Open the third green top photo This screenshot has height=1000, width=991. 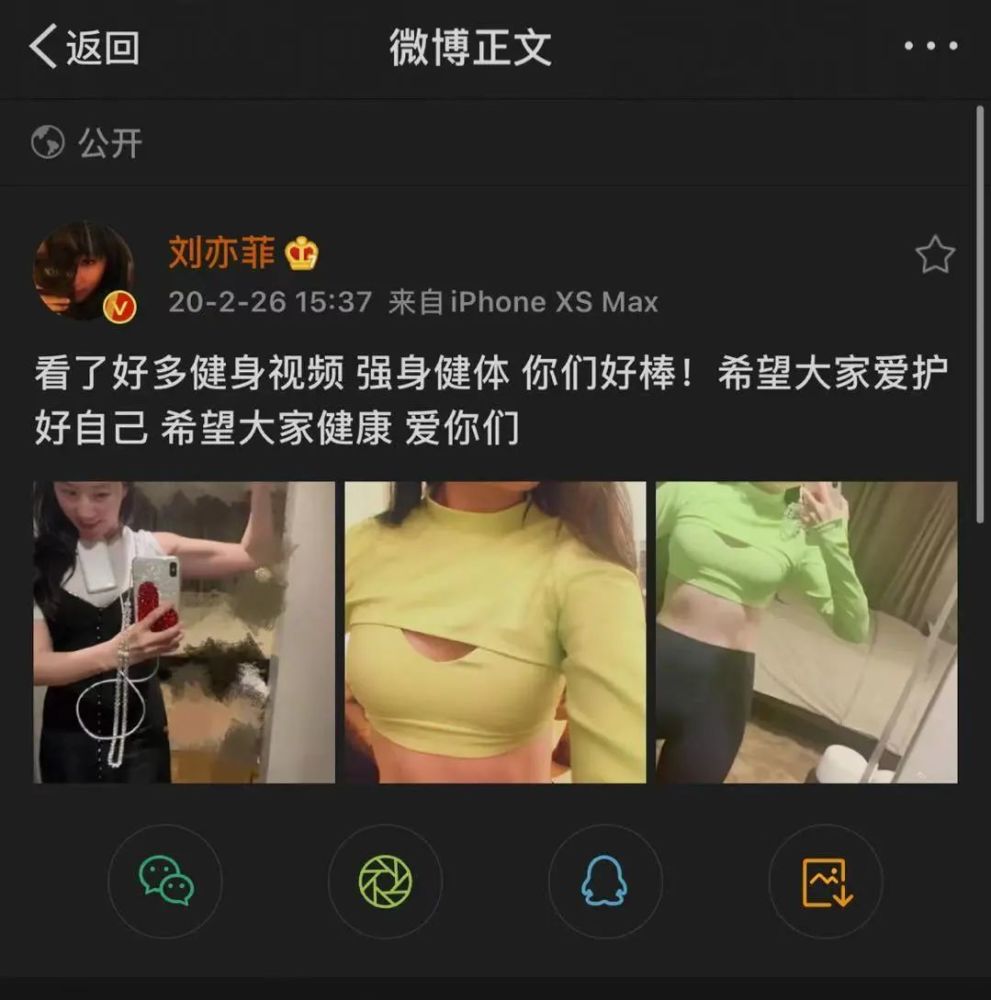coord(806,632)
